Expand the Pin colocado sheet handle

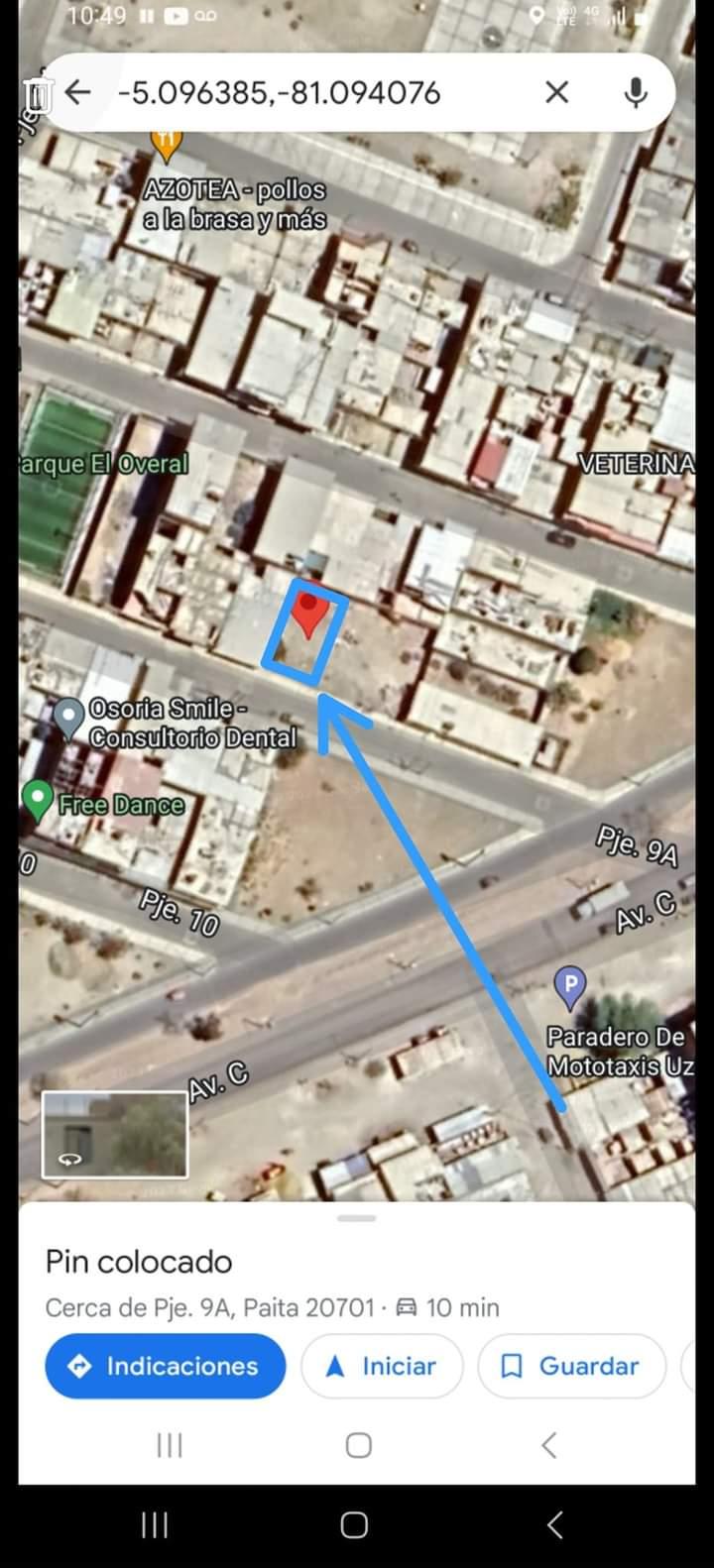(357, 1218)
